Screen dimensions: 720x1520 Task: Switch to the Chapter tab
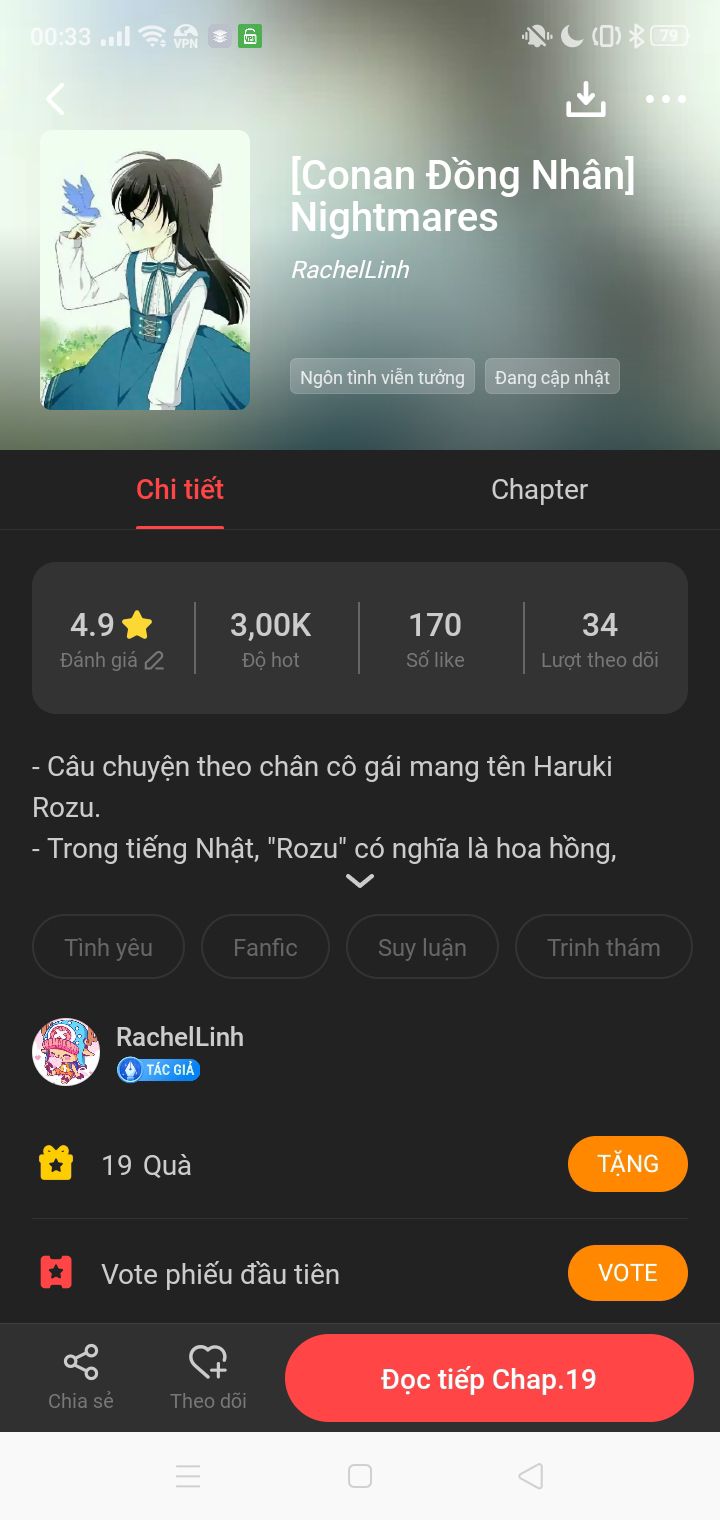click(539, 489)
